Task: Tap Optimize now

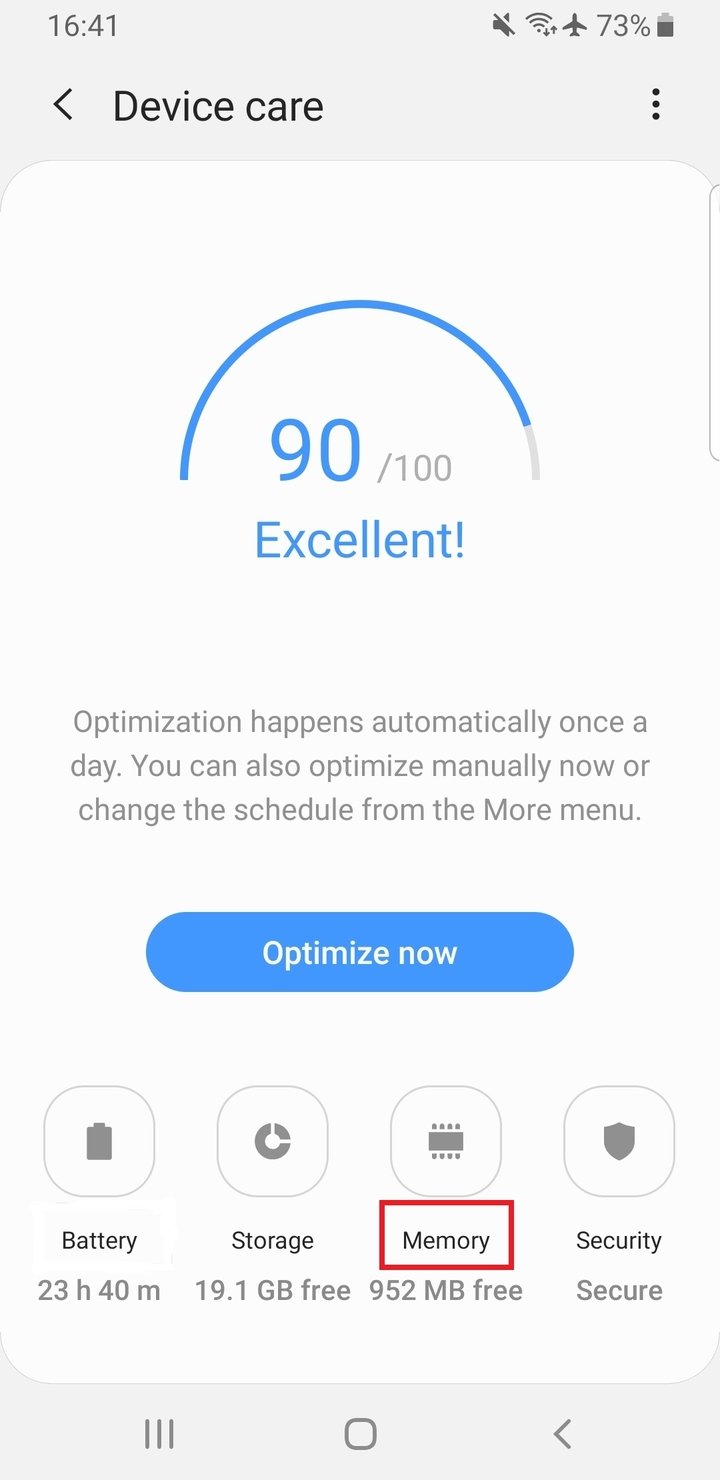Action: (360, 952)
